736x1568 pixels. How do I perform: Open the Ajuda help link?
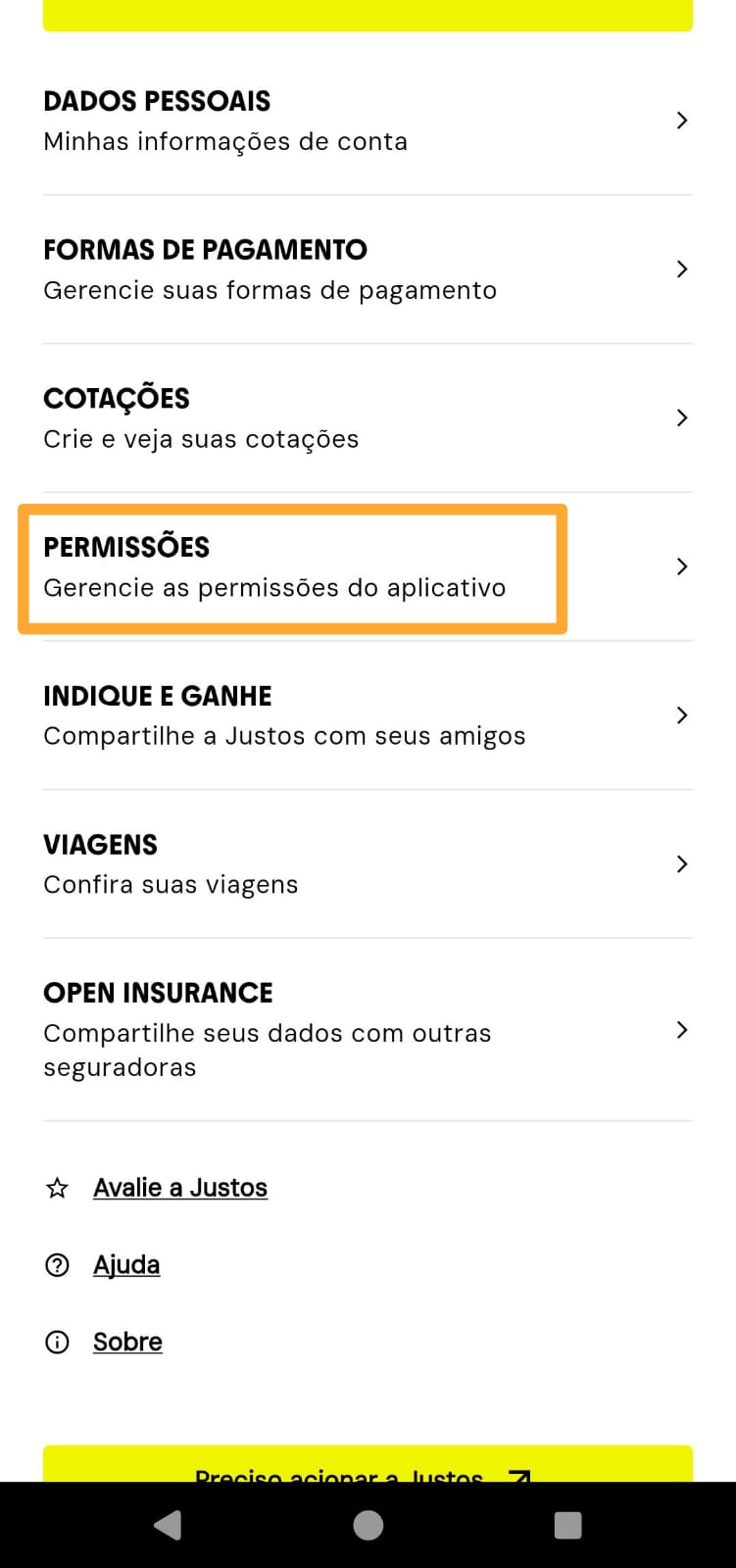(x=126, y=1265)
